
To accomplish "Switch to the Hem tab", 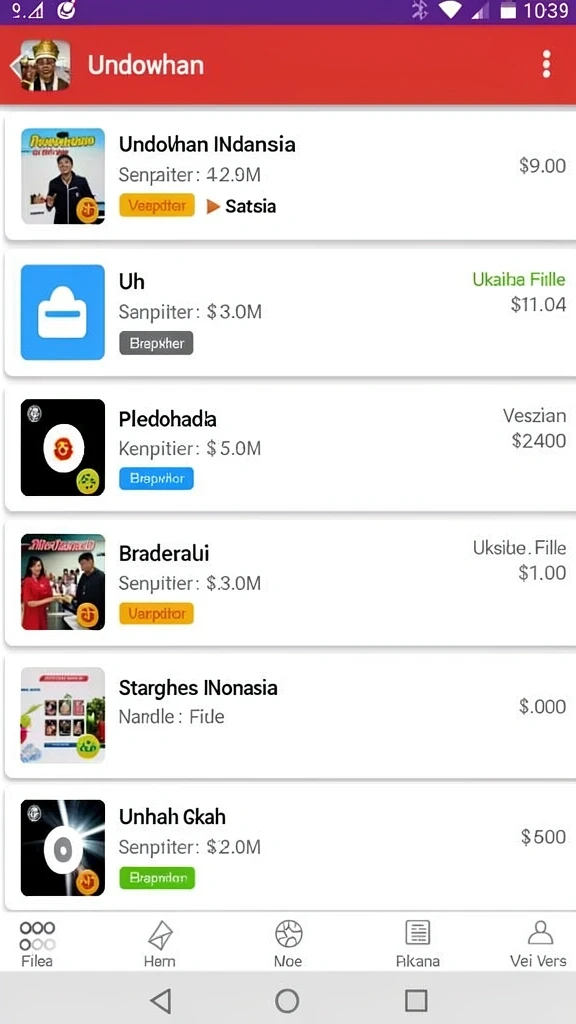I will click(x=159, y=944).
